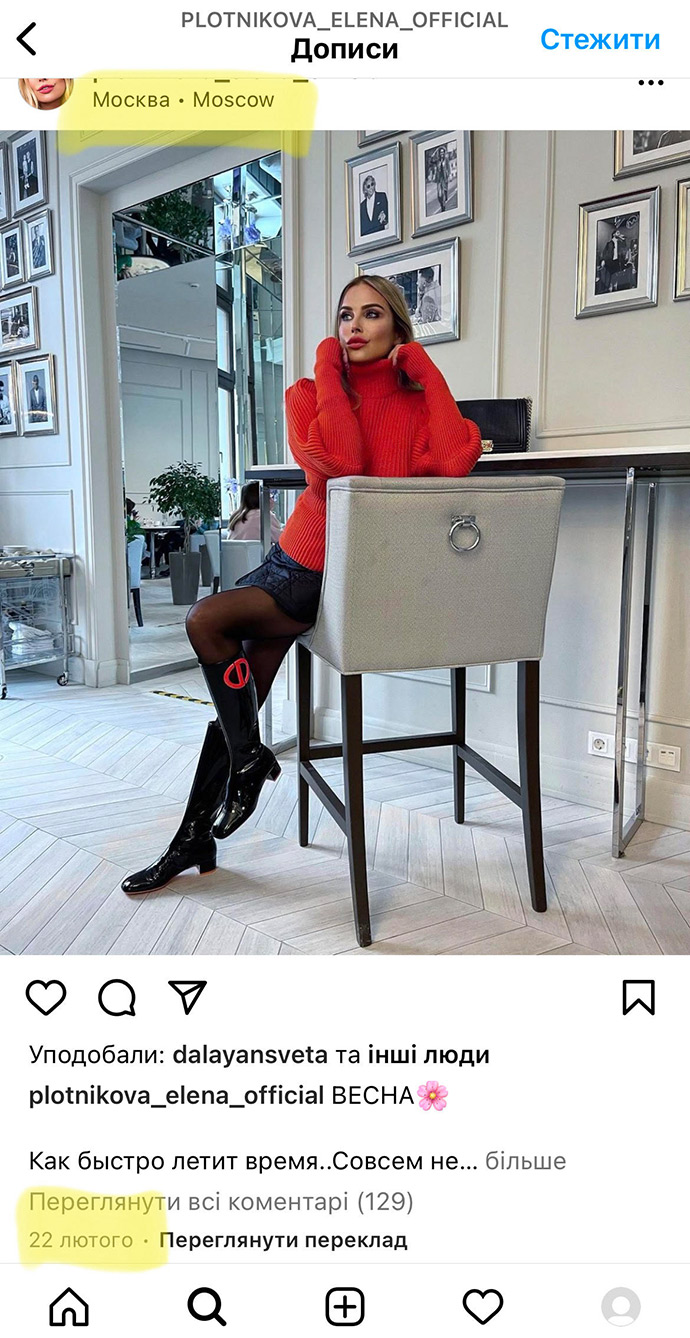Open the post's three-dot overflow menu

coord(651,83)
